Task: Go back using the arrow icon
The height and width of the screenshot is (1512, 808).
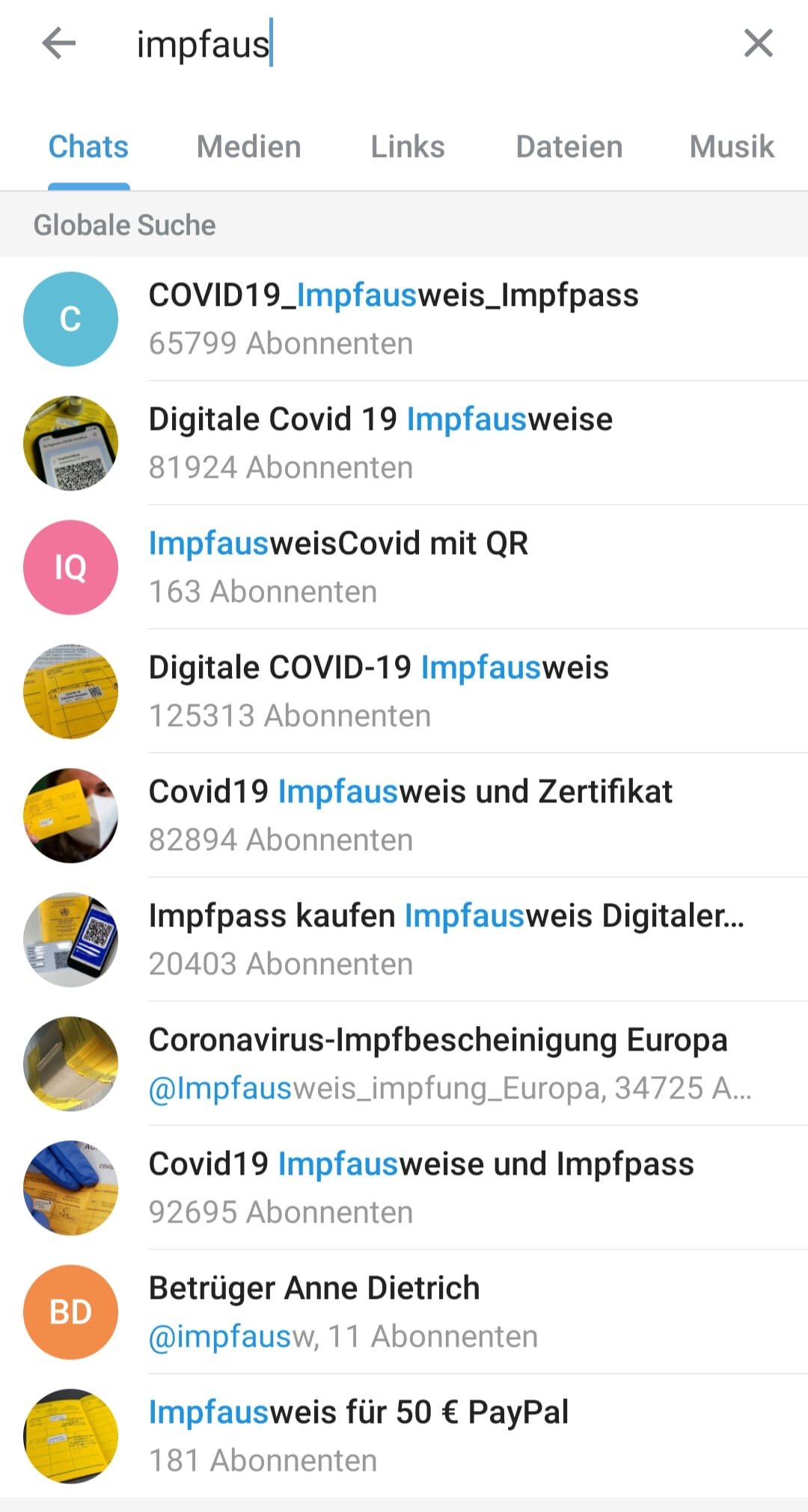Action: coord(58,43)
